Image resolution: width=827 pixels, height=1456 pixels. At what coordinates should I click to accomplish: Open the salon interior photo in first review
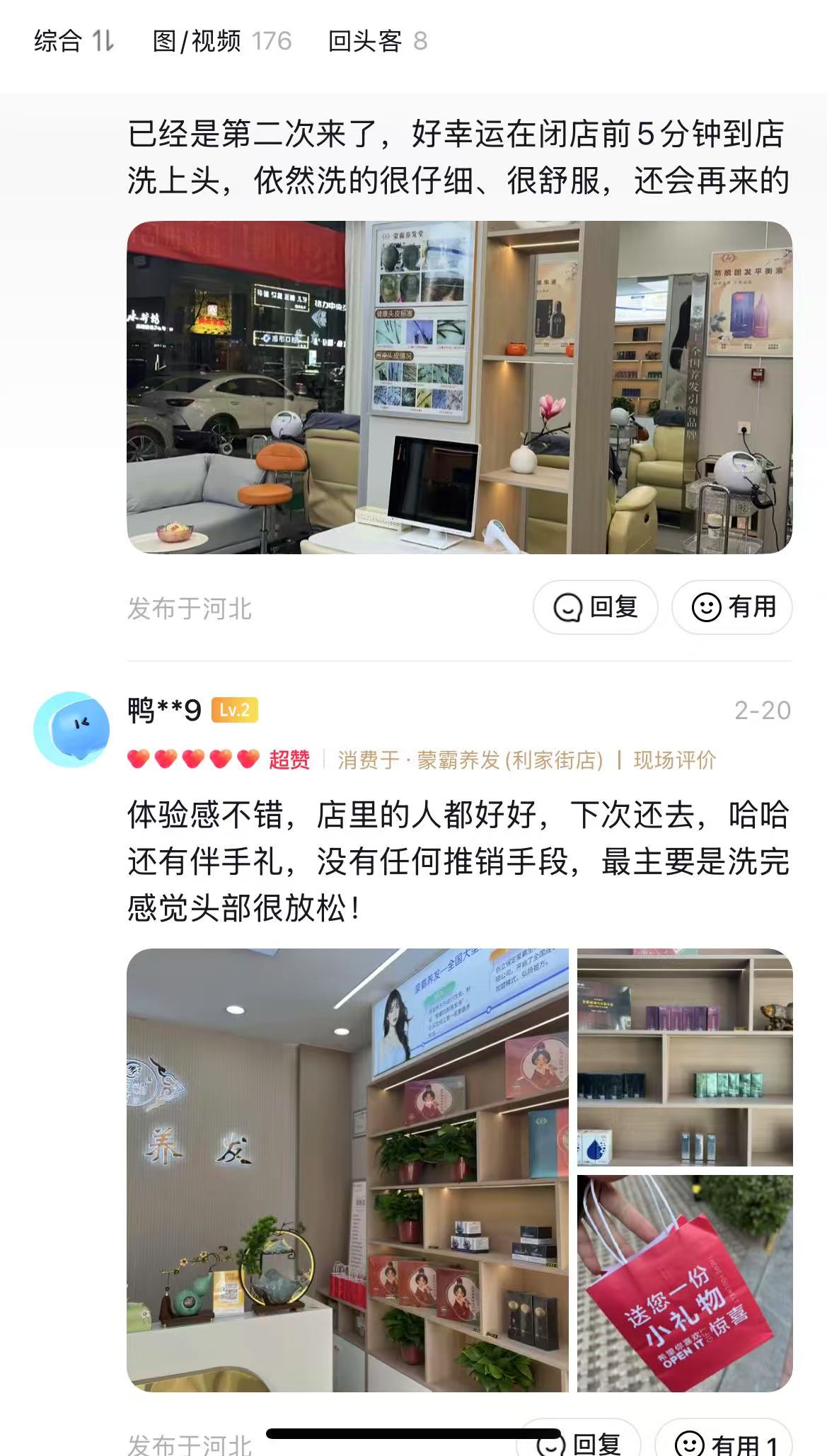click(x=459, y=387)
